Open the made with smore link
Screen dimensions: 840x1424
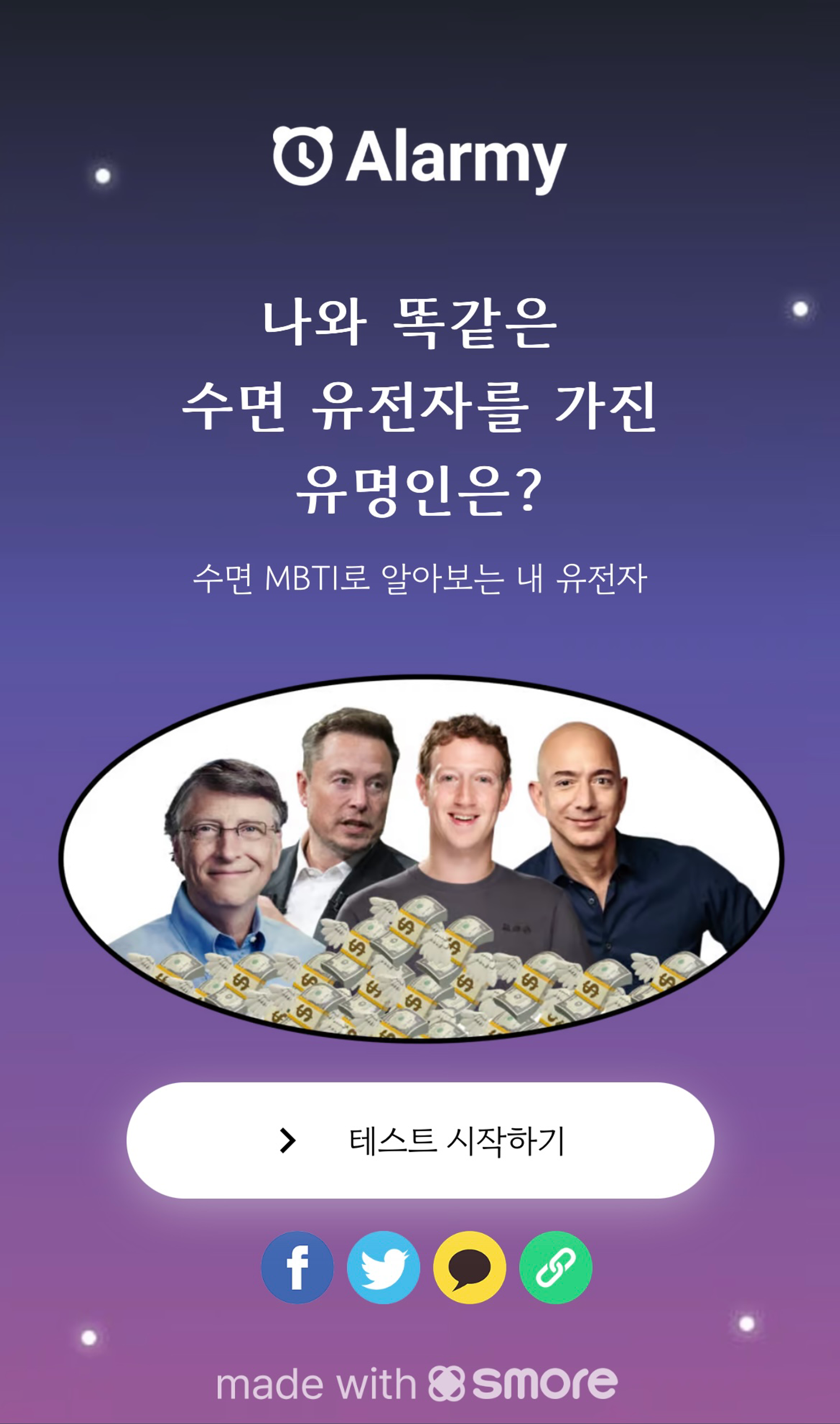(417, 1383)
